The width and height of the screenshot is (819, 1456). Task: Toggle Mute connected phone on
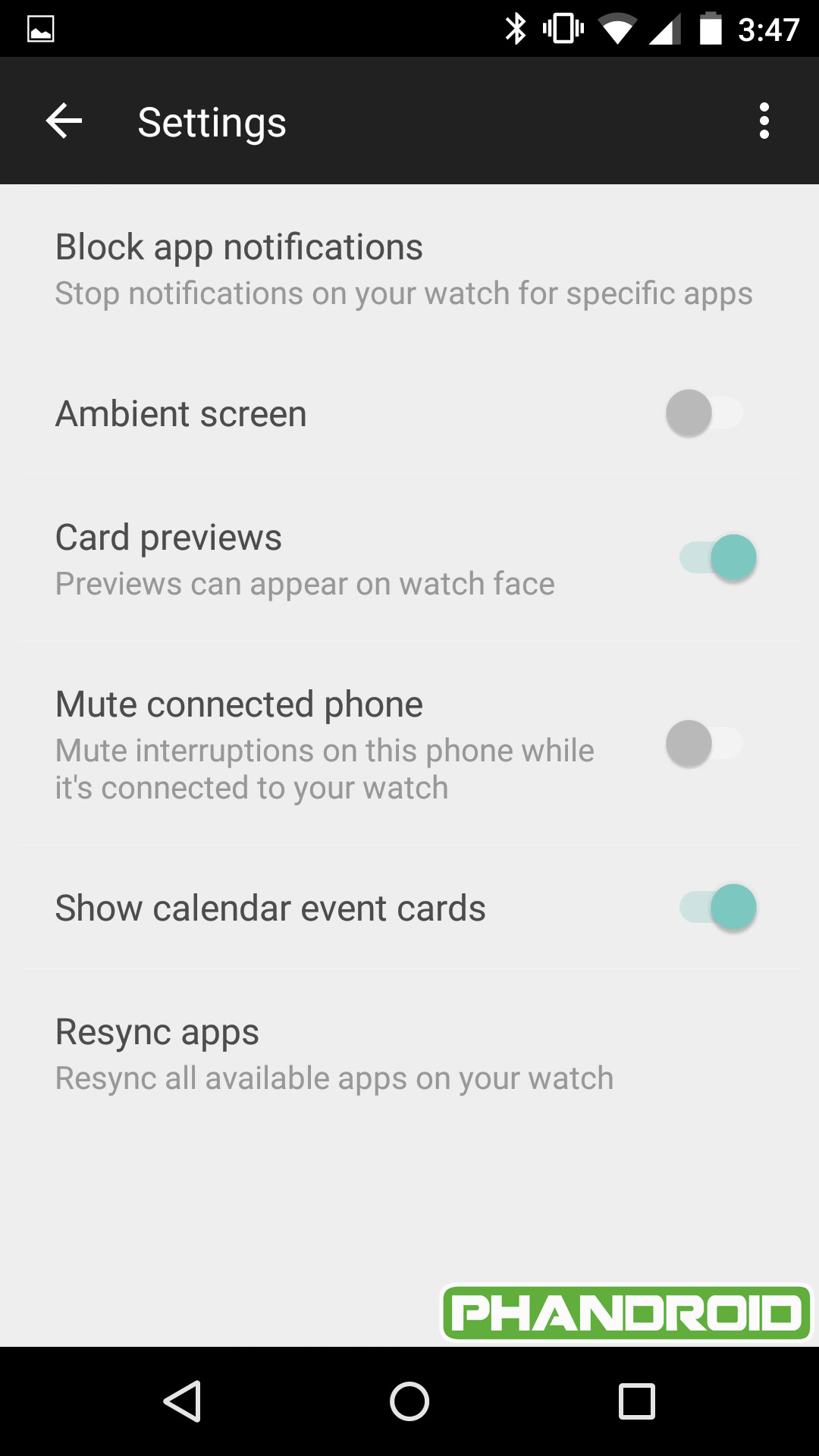705,743
